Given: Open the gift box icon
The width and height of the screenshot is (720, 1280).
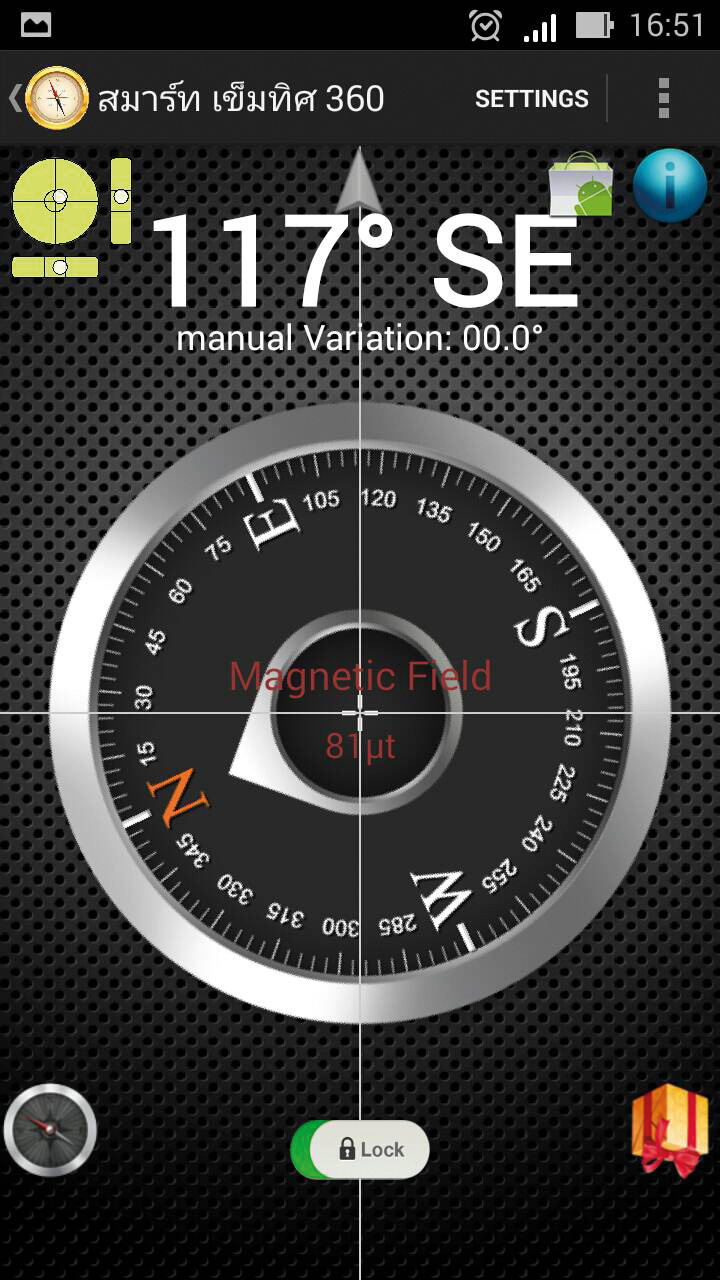Looking at the screenshot, I should pyautogui.click(x=670, y=1131).
